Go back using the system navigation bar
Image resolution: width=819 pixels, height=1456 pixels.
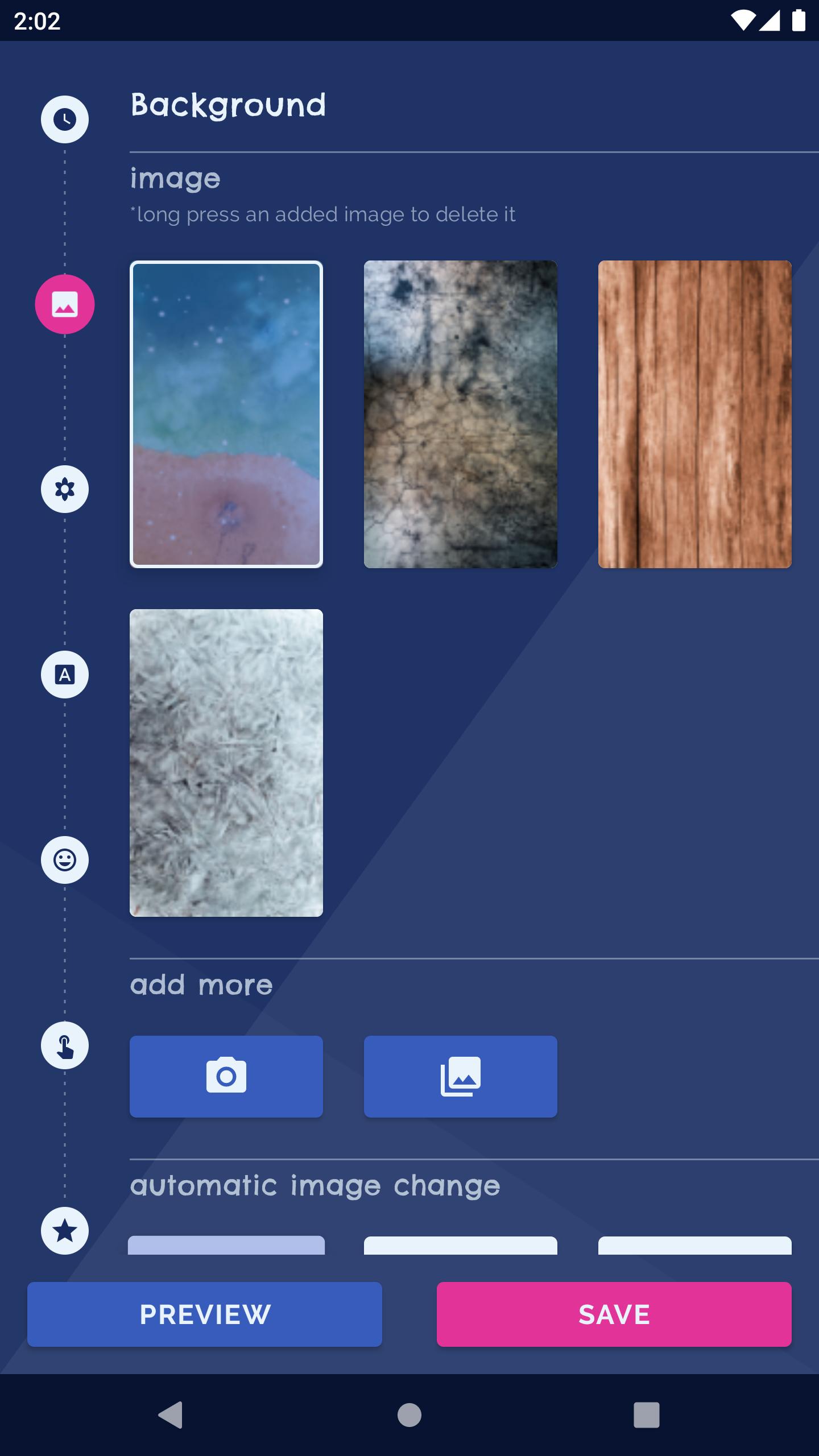171,1415
